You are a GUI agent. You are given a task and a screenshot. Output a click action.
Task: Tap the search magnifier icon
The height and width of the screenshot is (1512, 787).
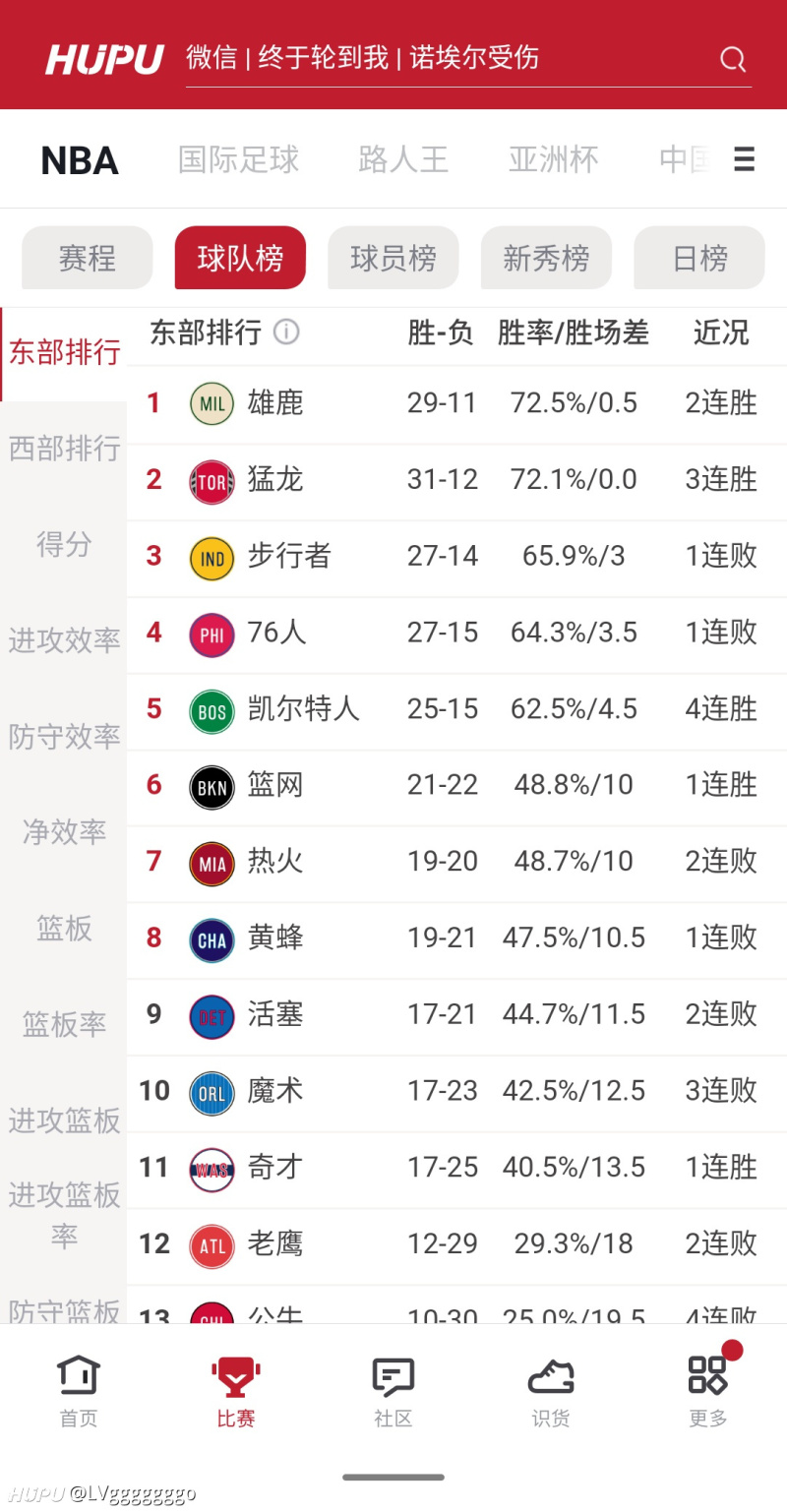733,59
